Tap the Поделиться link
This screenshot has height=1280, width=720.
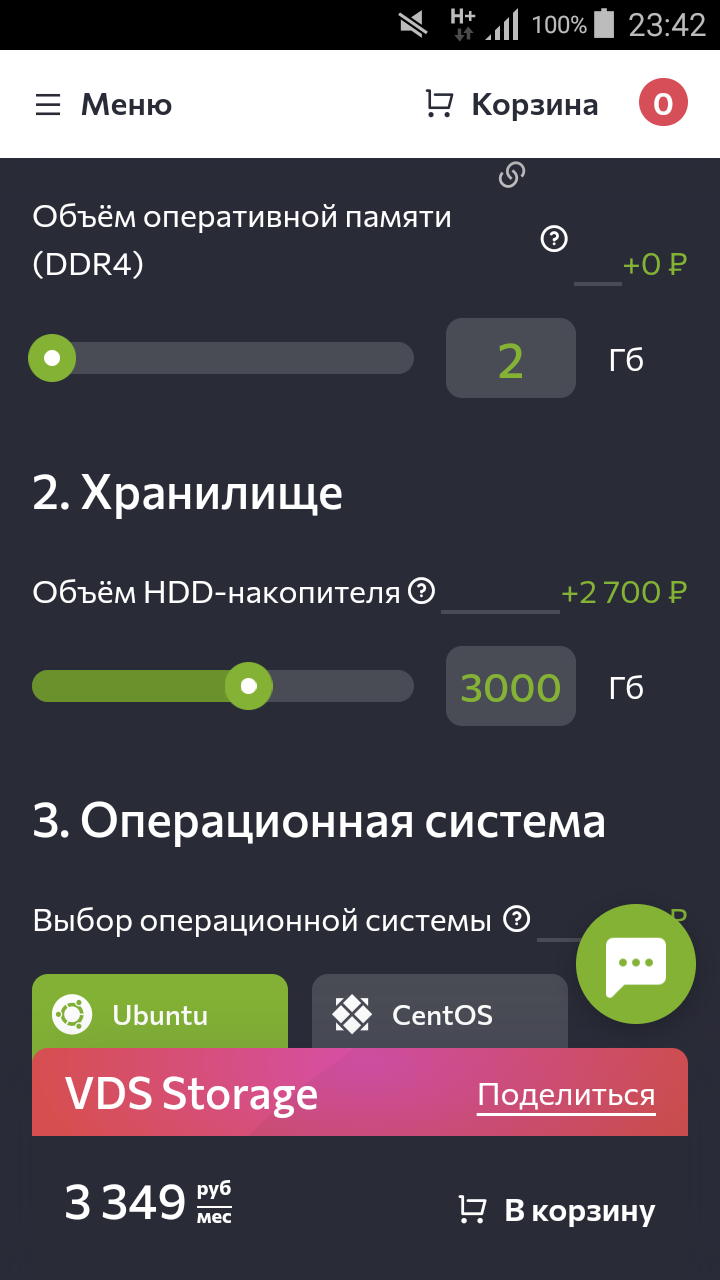coord(566,1095)
